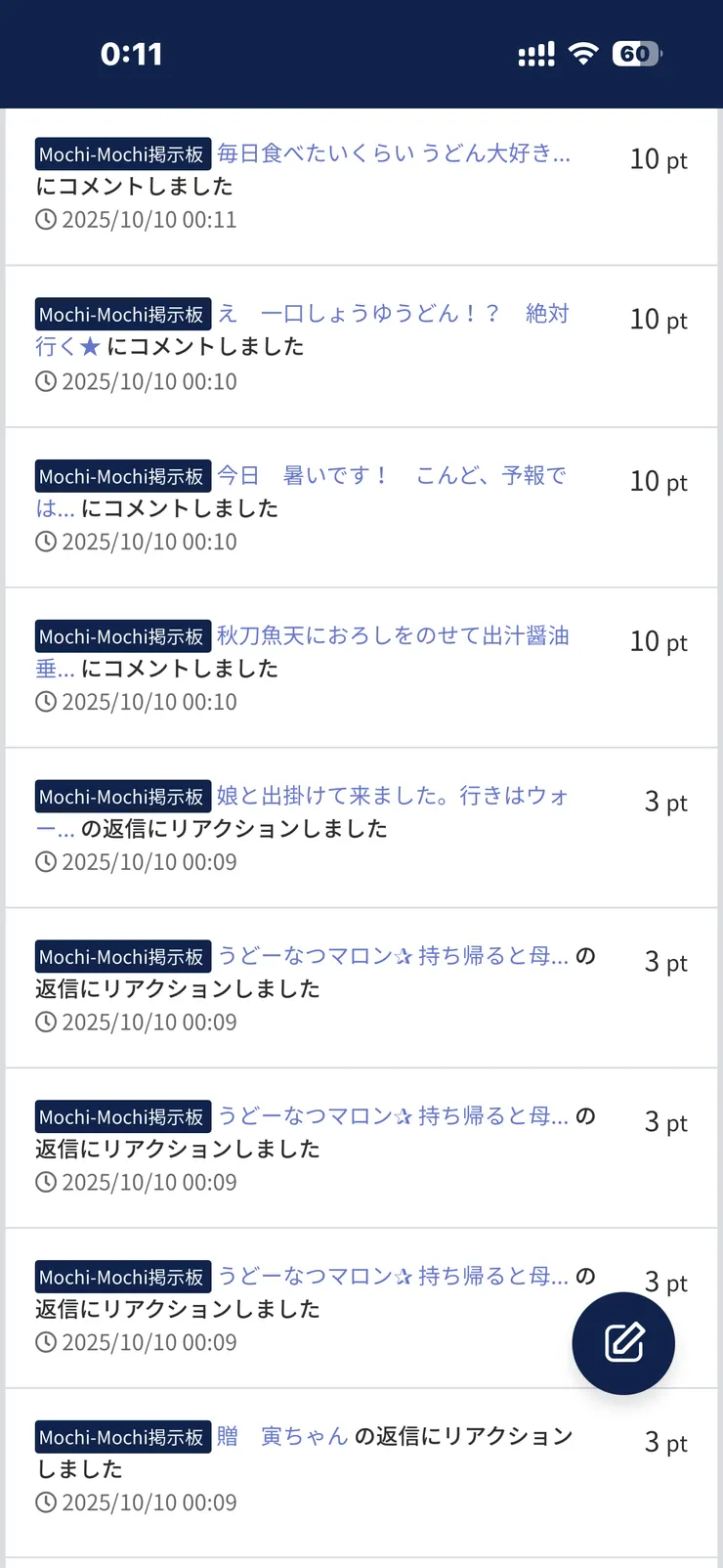Tap the clock icon beside the 贈 寅ちゃん entry
The width and height of the screenshot is (723, 1568).
point(47,1503)
